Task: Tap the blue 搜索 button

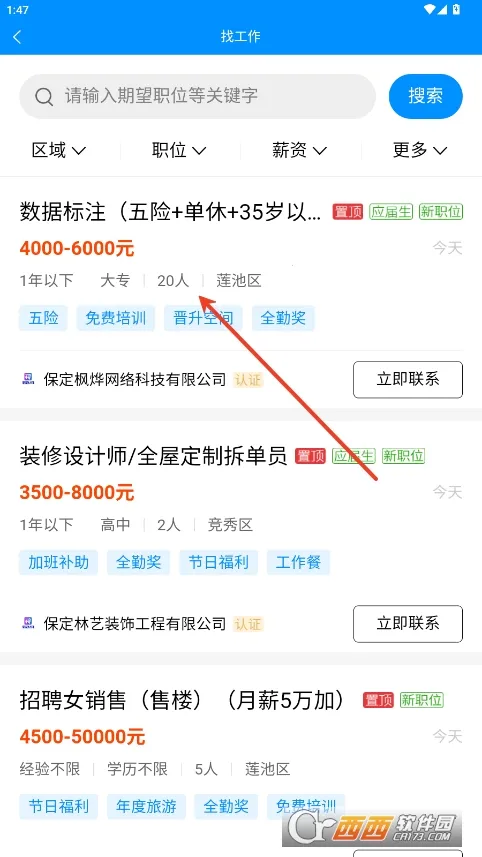Action: click(x=426, y=96)
